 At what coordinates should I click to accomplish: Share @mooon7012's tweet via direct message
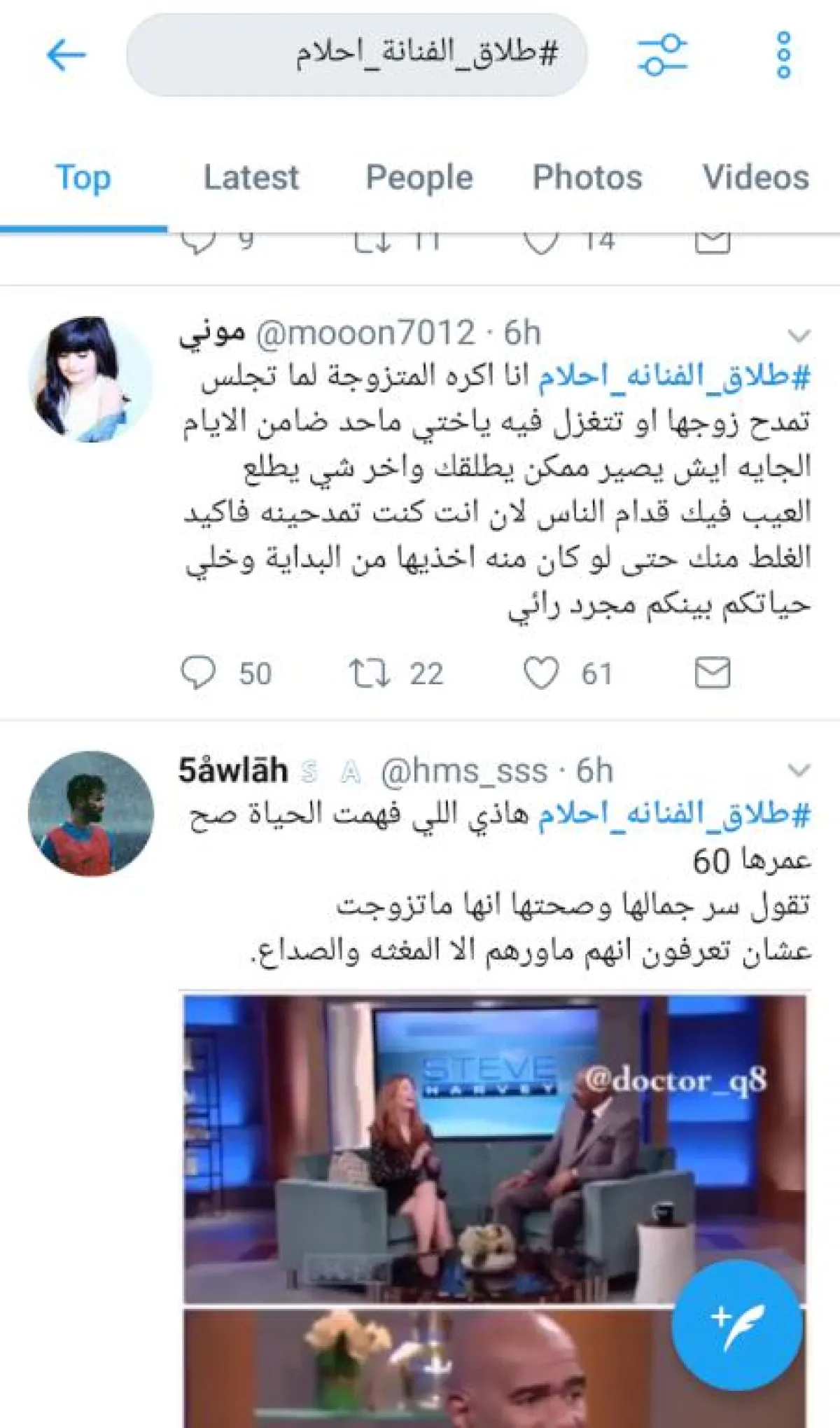point(713,673)
